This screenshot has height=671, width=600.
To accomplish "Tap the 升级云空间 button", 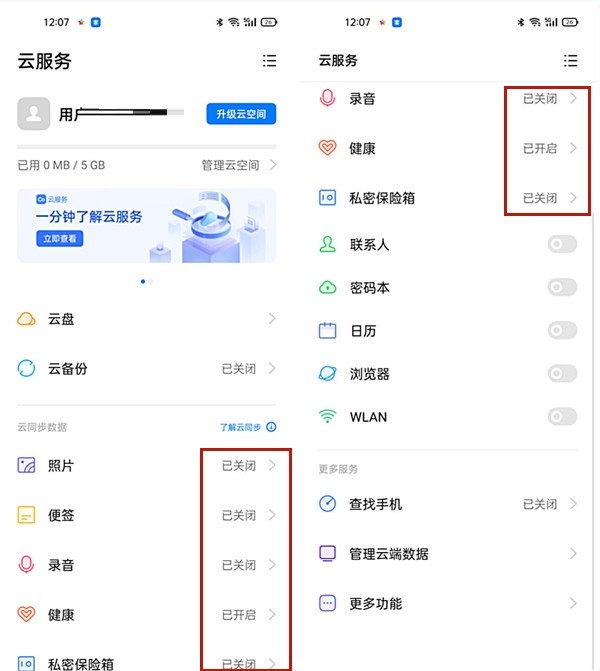I will pyautogui.click(x=241, y=114).
